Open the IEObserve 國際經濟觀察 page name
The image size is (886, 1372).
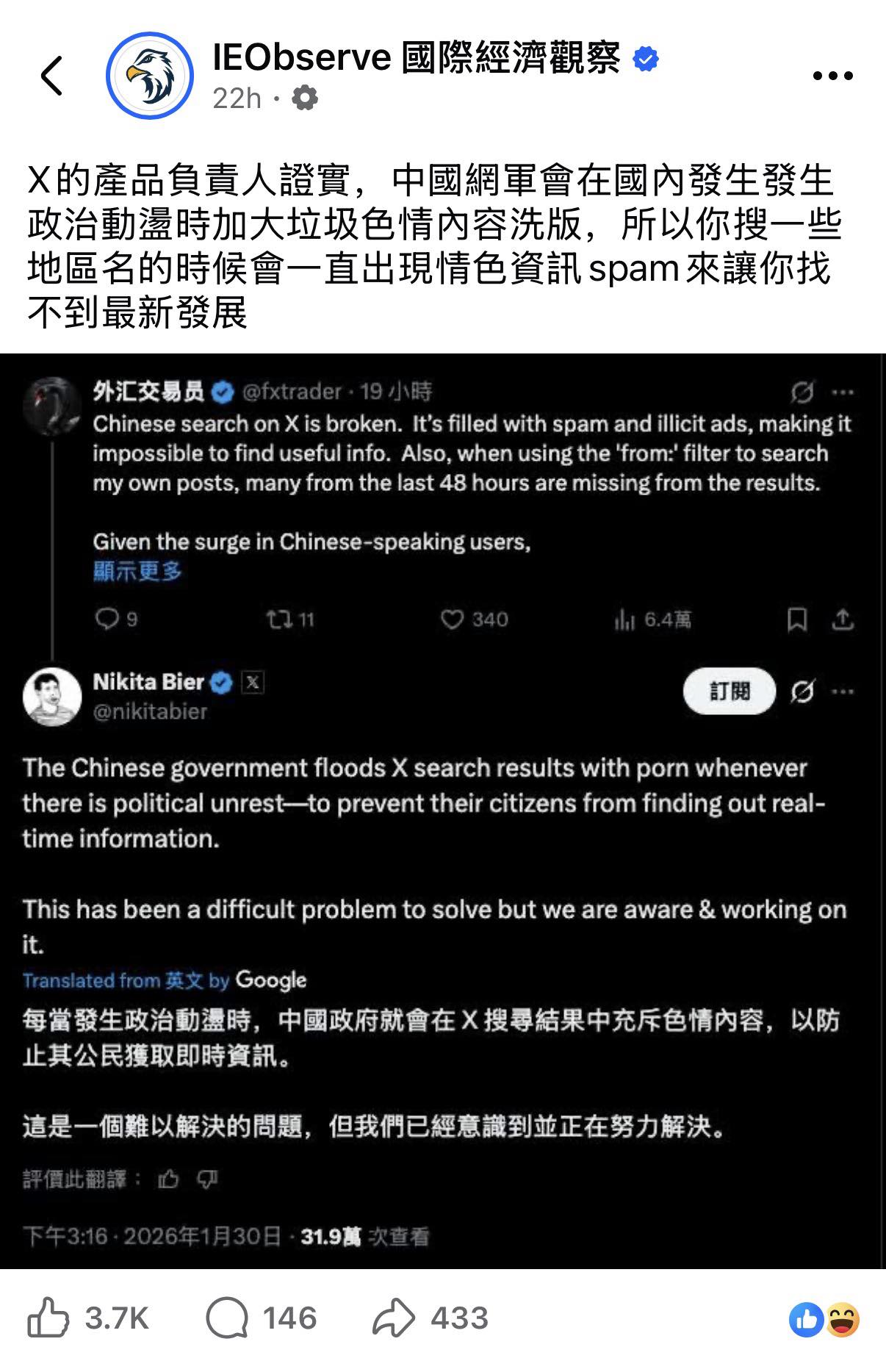416,59
